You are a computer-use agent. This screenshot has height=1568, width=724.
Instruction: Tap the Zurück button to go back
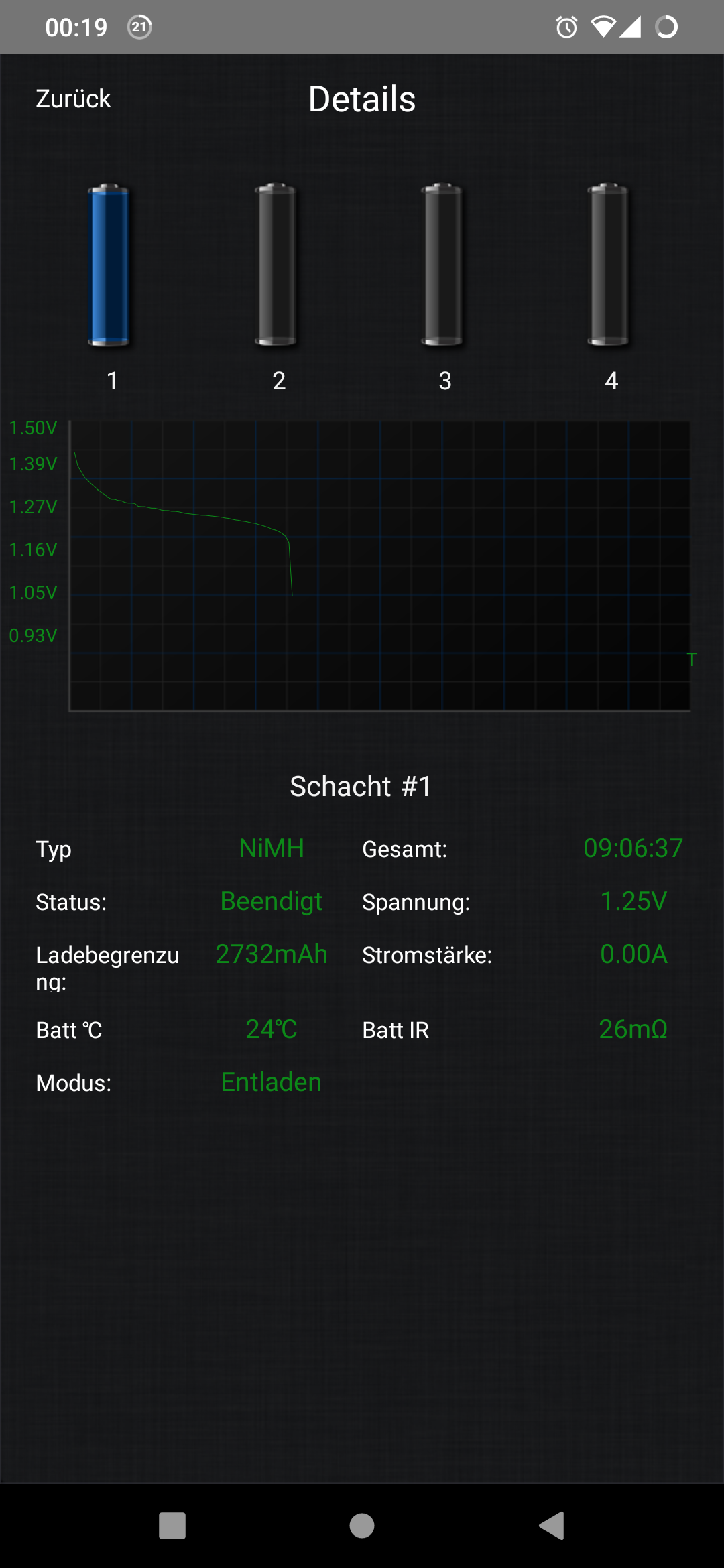click(x=73, y=99)
